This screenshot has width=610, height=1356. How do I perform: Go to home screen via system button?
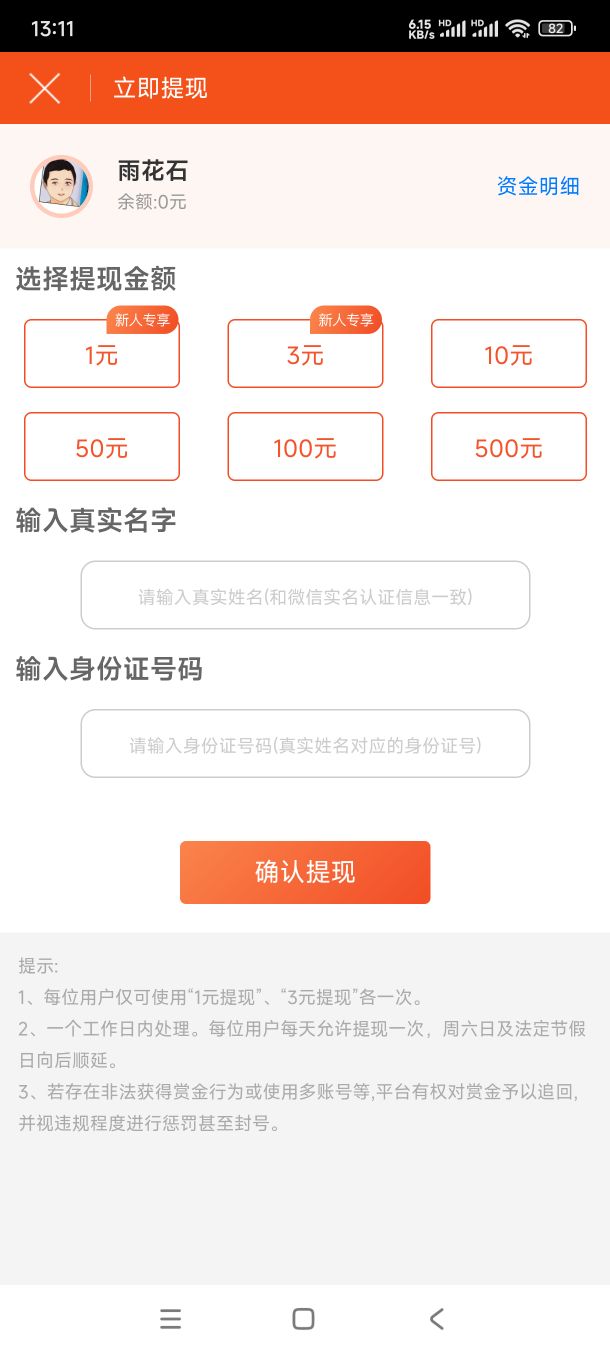[x=303, y=1319]
